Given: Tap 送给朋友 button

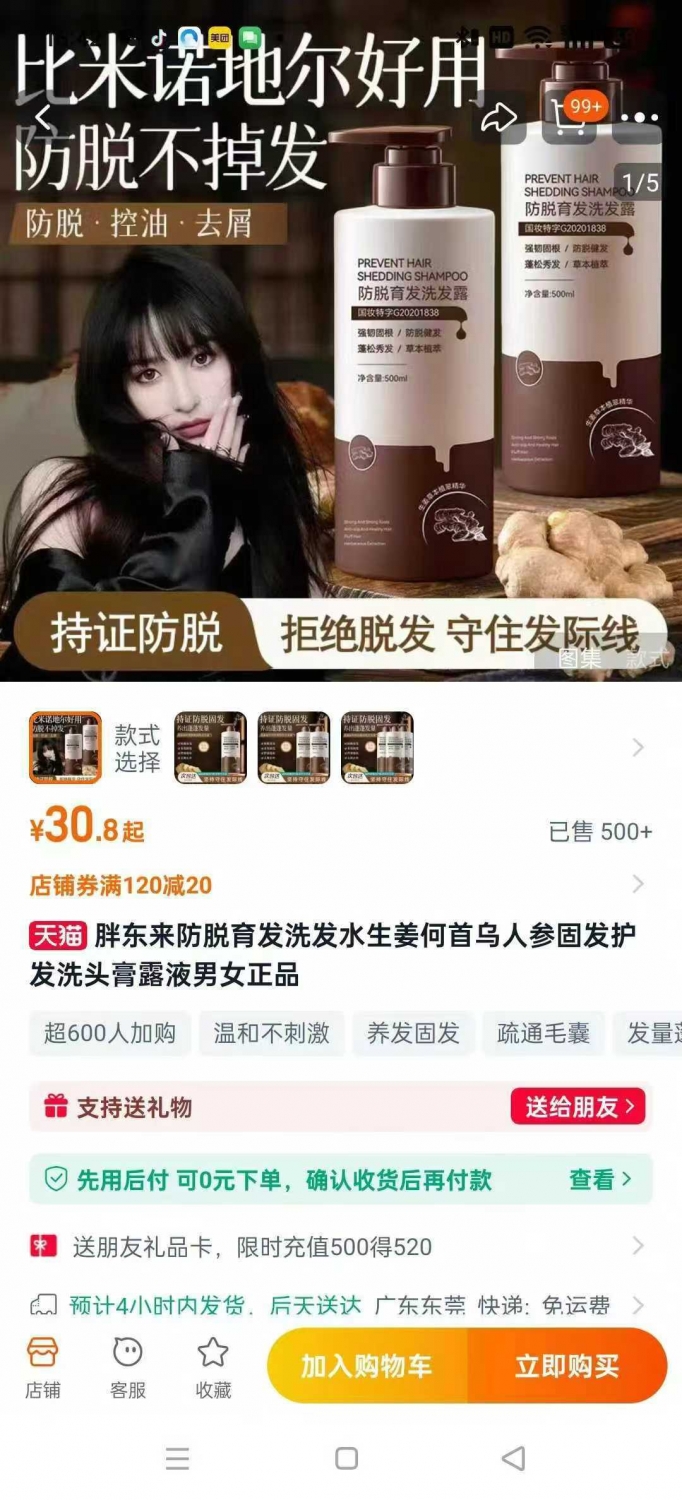Looking at the screenshot, I should [578, 1107].
